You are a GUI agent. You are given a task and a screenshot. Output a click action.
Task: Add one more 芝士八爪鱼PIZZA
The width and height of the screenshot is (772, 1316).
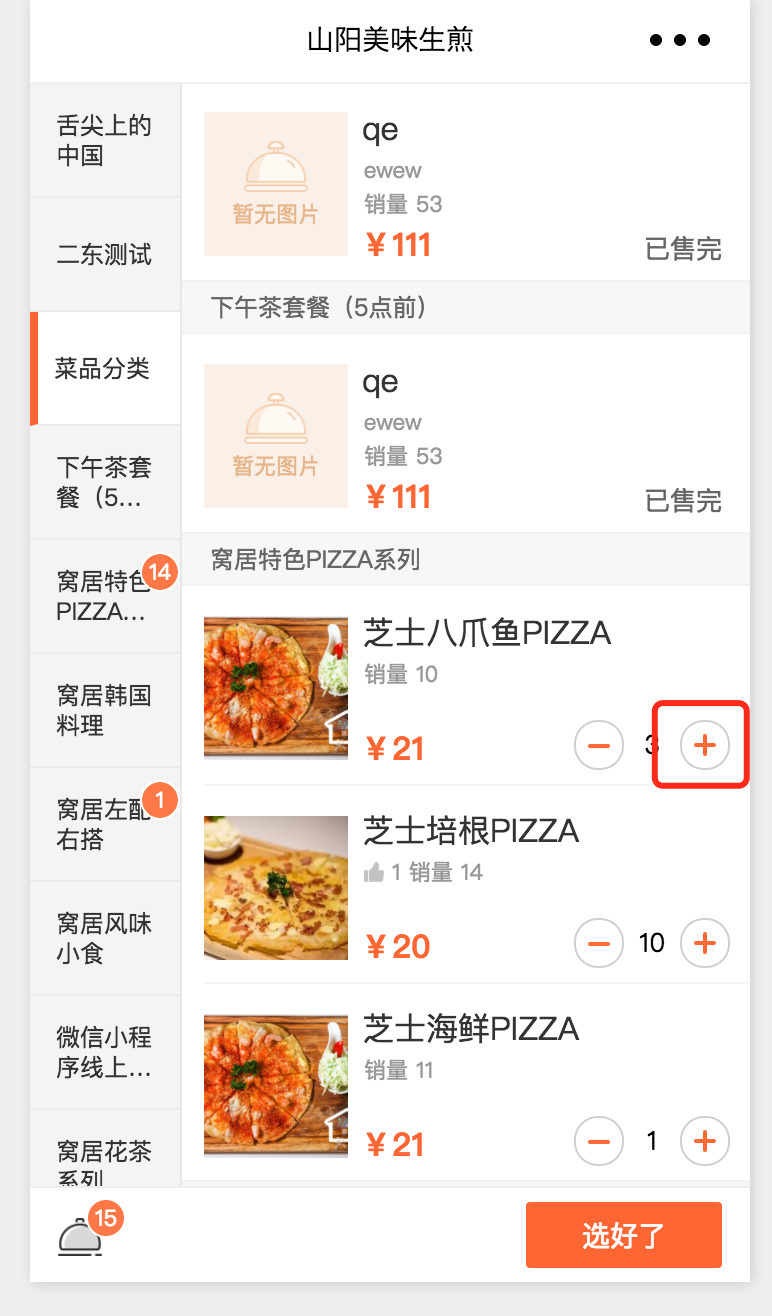(705, 745)
